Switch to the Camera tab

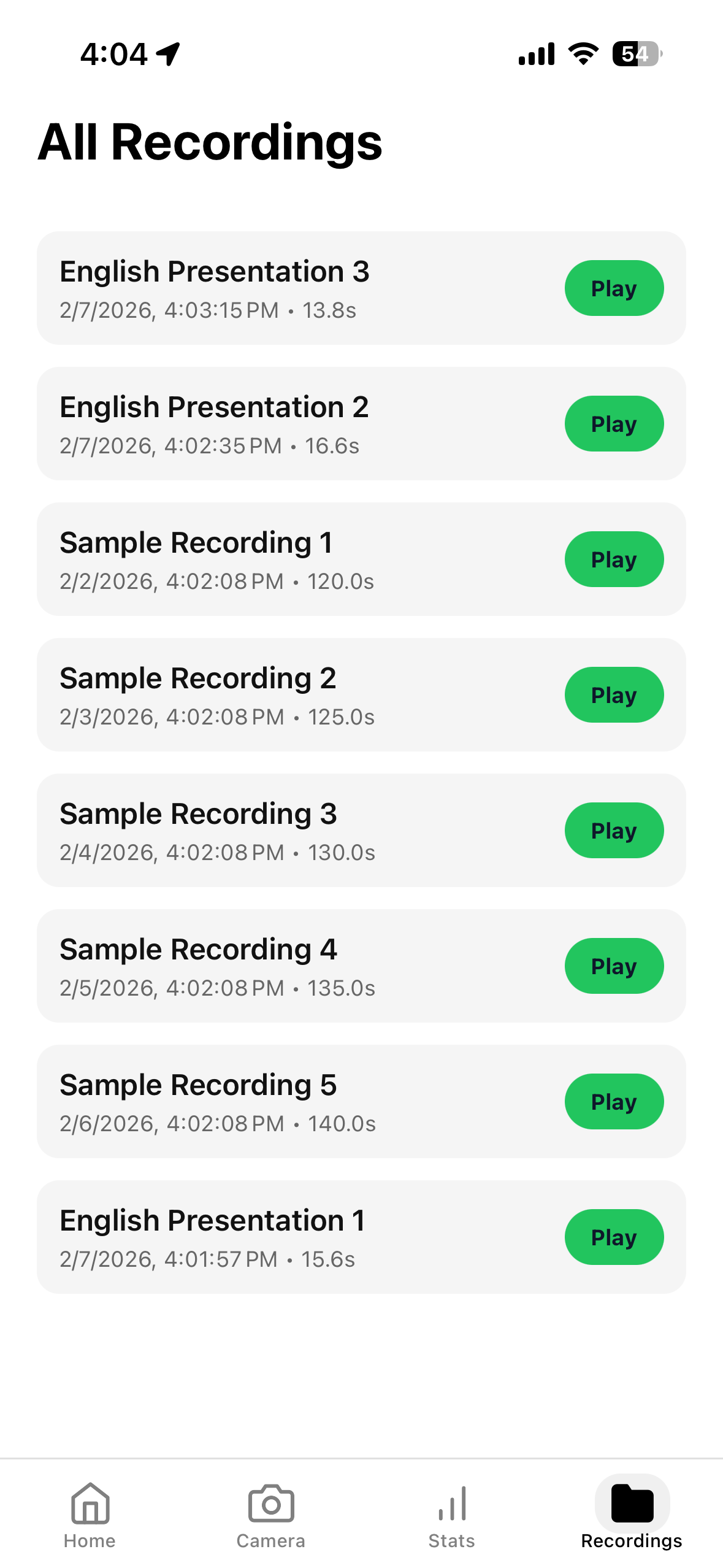coord(271,1514)
